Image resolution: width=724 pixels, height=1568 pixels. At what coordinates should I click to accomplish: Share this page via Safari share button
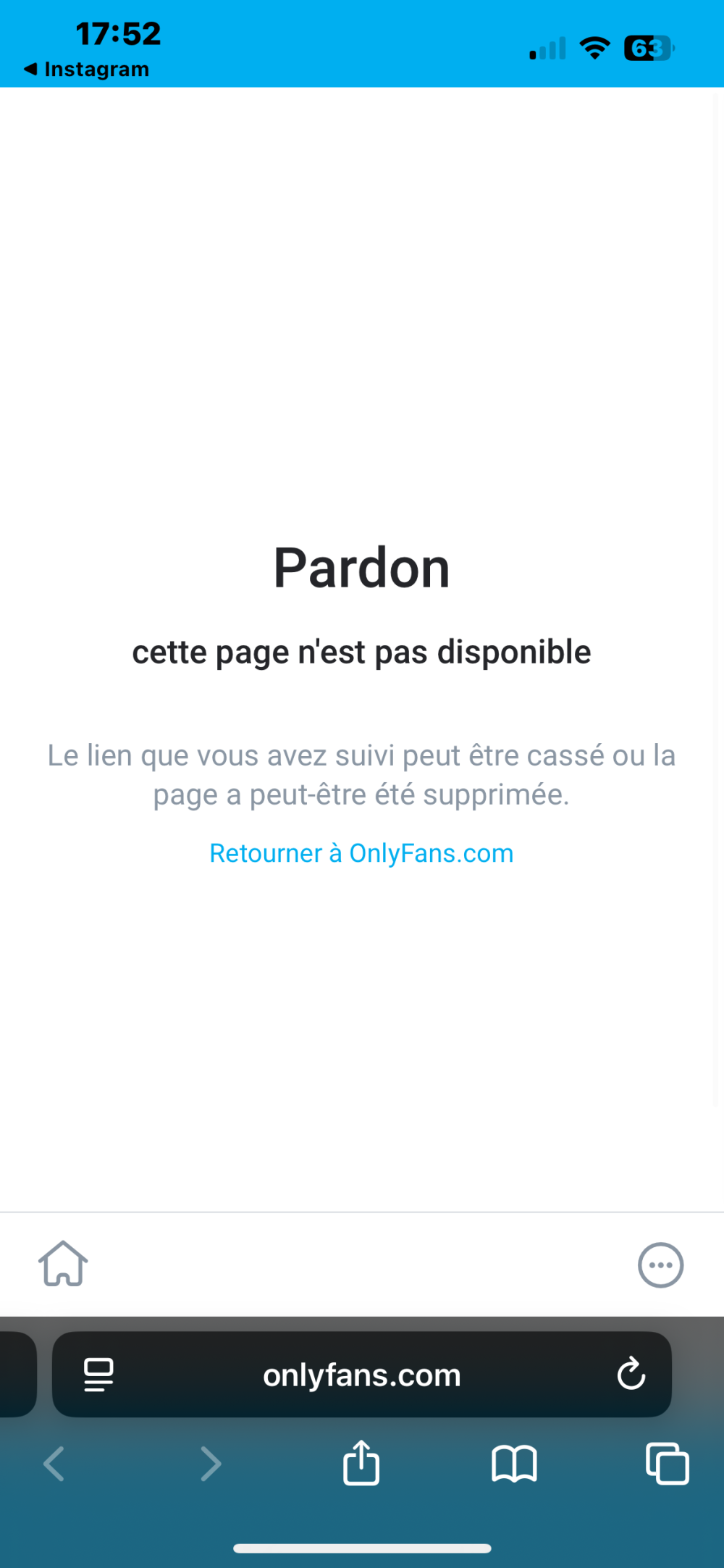pos(361,1463)
